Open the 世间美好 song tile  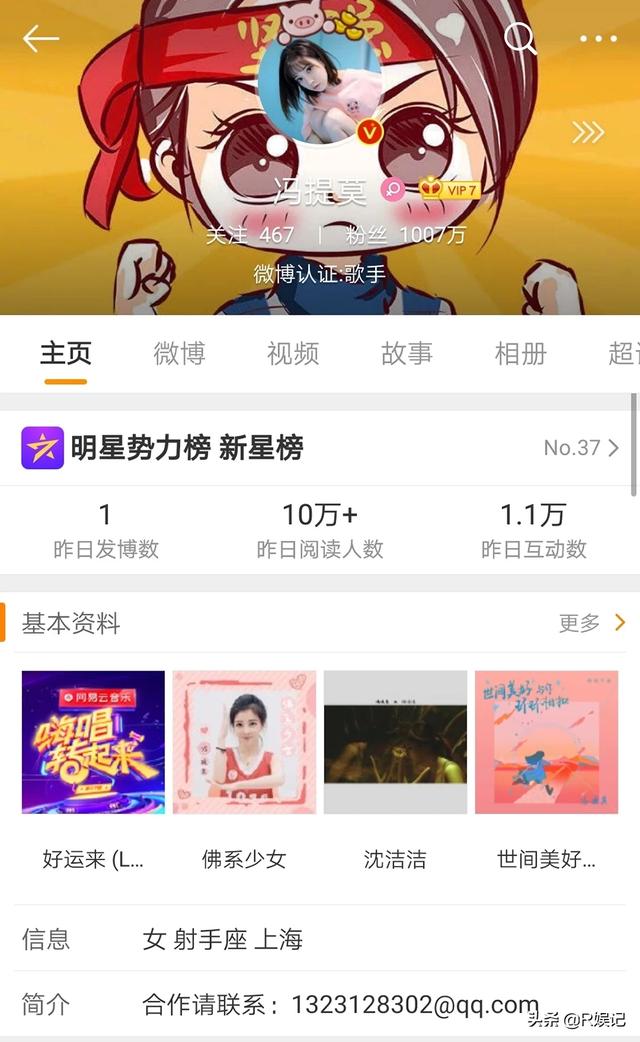(x=546, y=742)
